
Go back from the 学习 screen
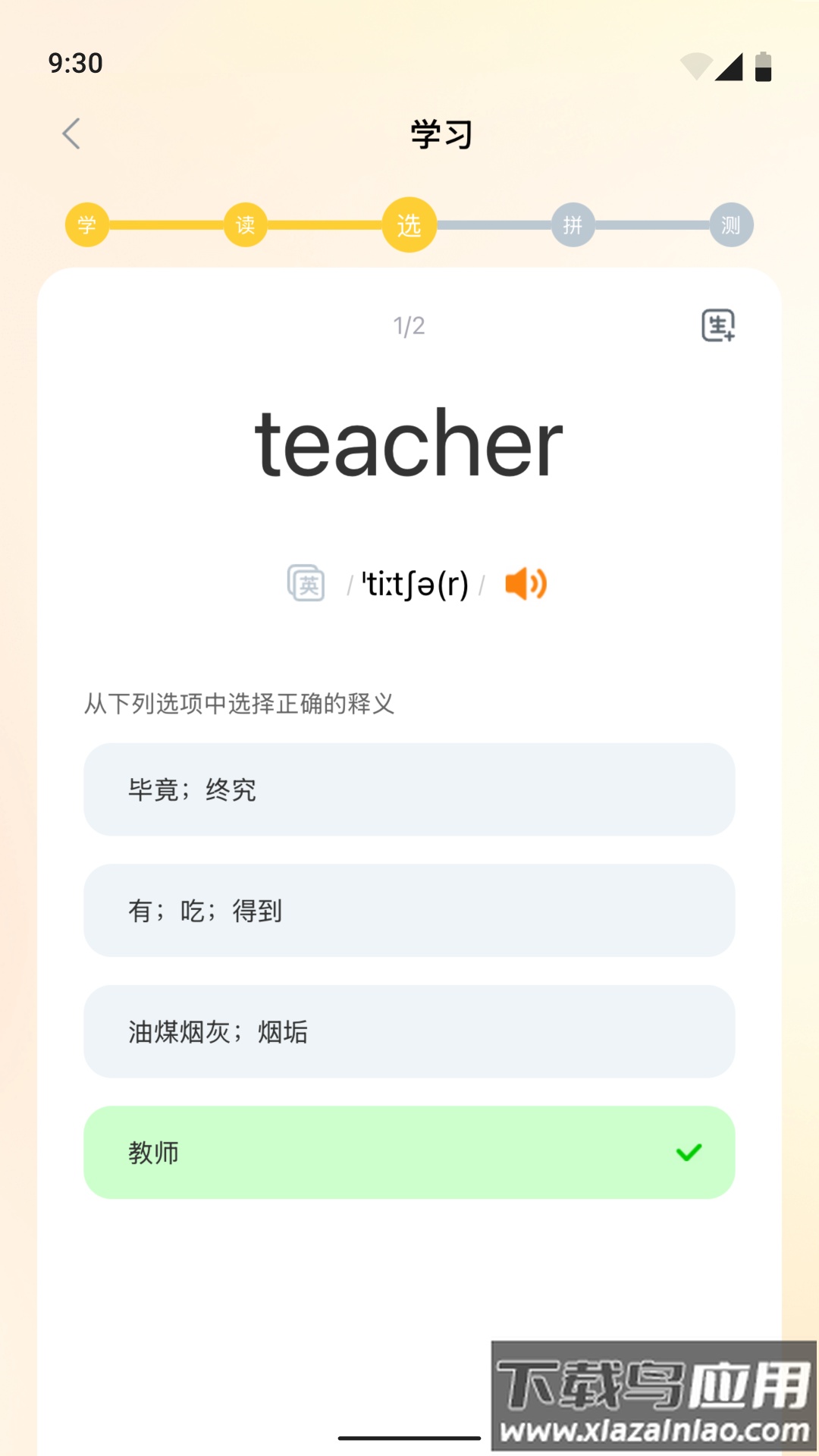coord(71,134)
